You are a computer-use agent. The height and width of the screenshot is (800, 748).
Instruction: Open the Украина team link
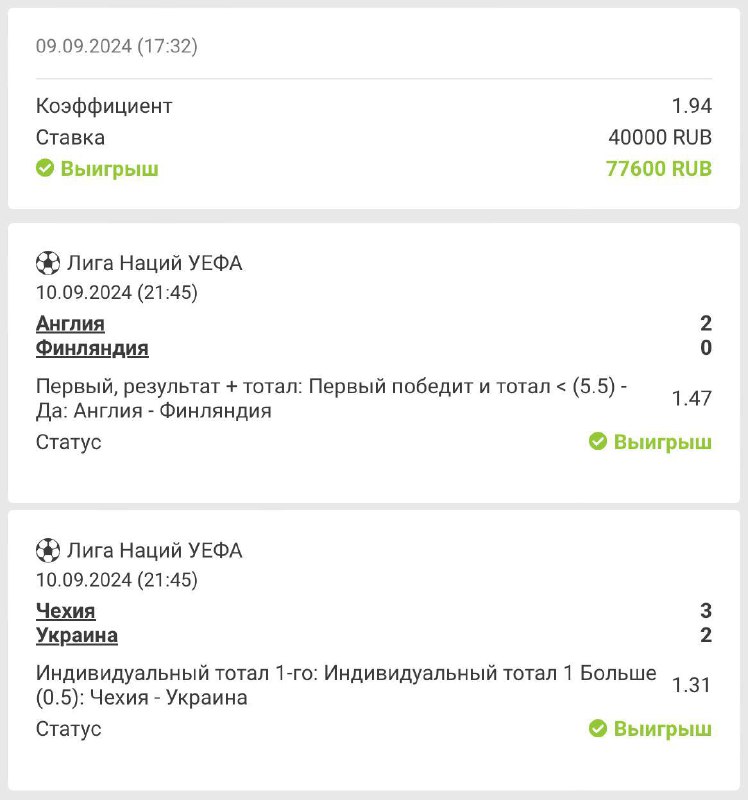(x=77, y=635)
